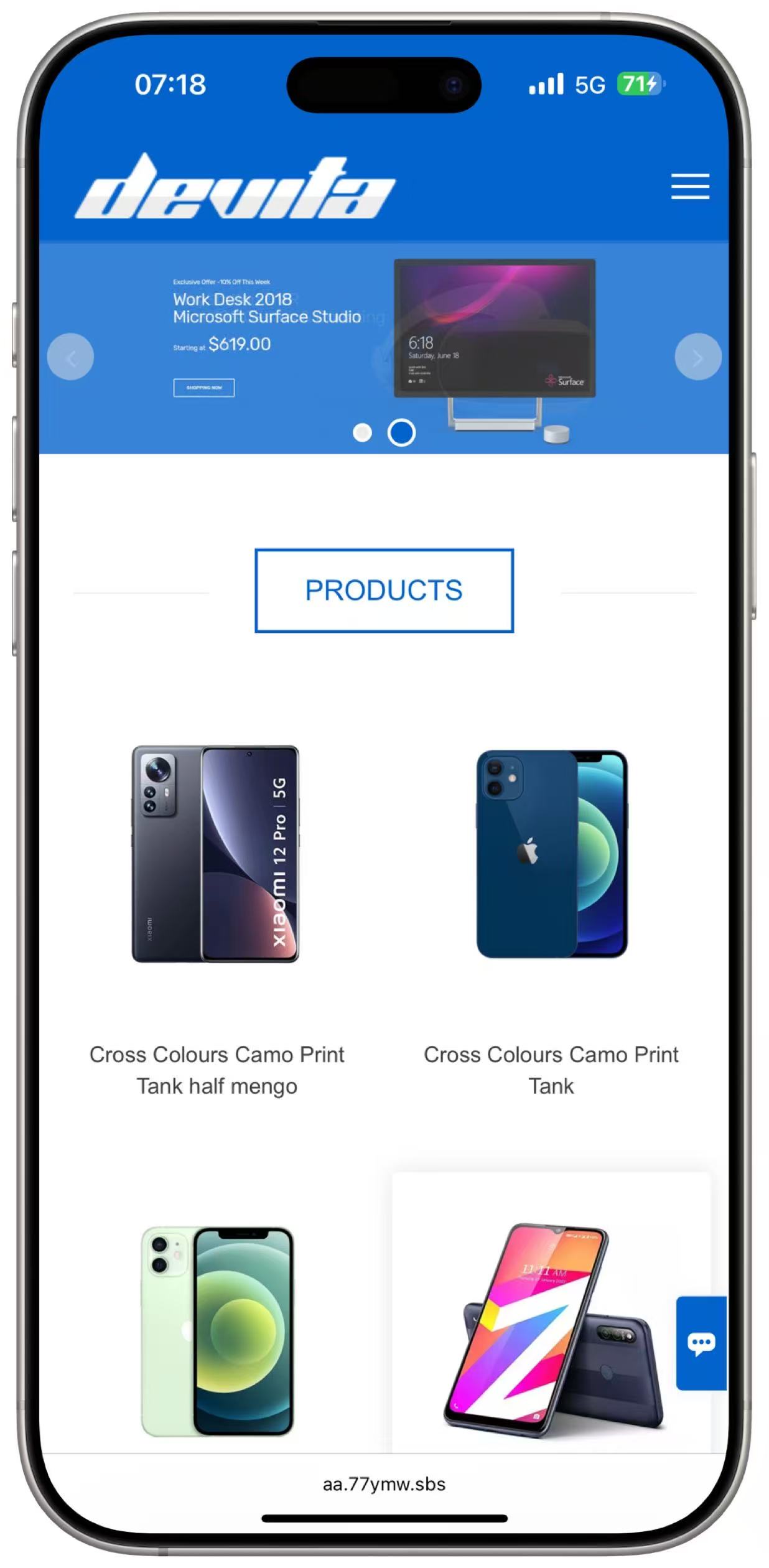Viewport: 769px width, 1568px height.
Task: Open the Xiaomi 12 Pro product card
Action: 216,854
